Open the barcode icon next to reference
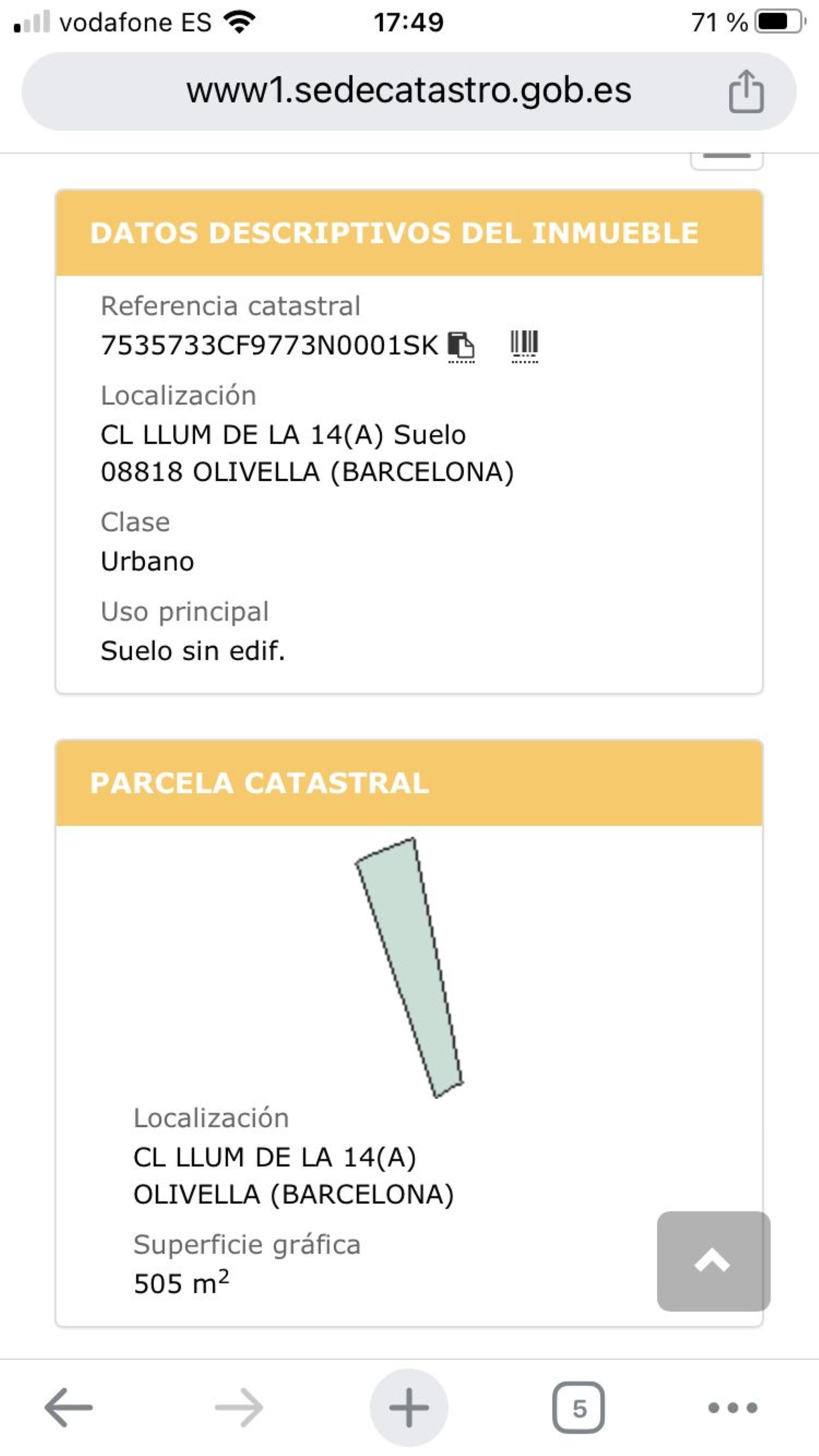 click(524, 345)
